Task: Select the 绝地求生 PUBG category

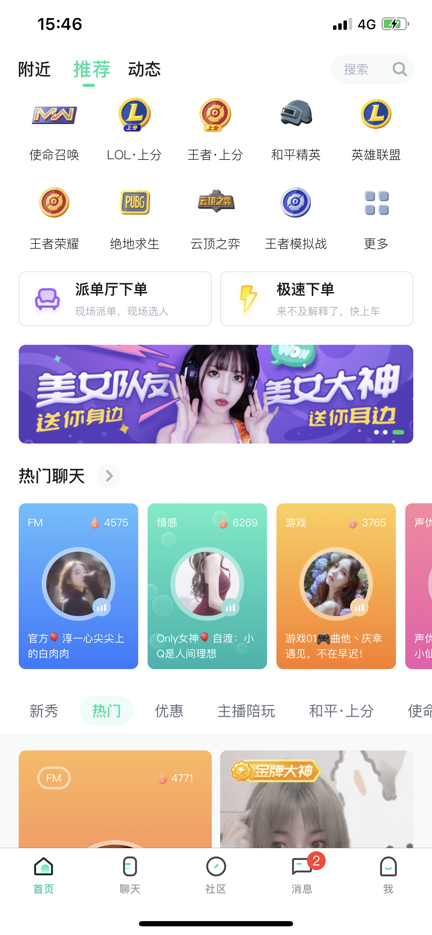Action: click(135, 218)
